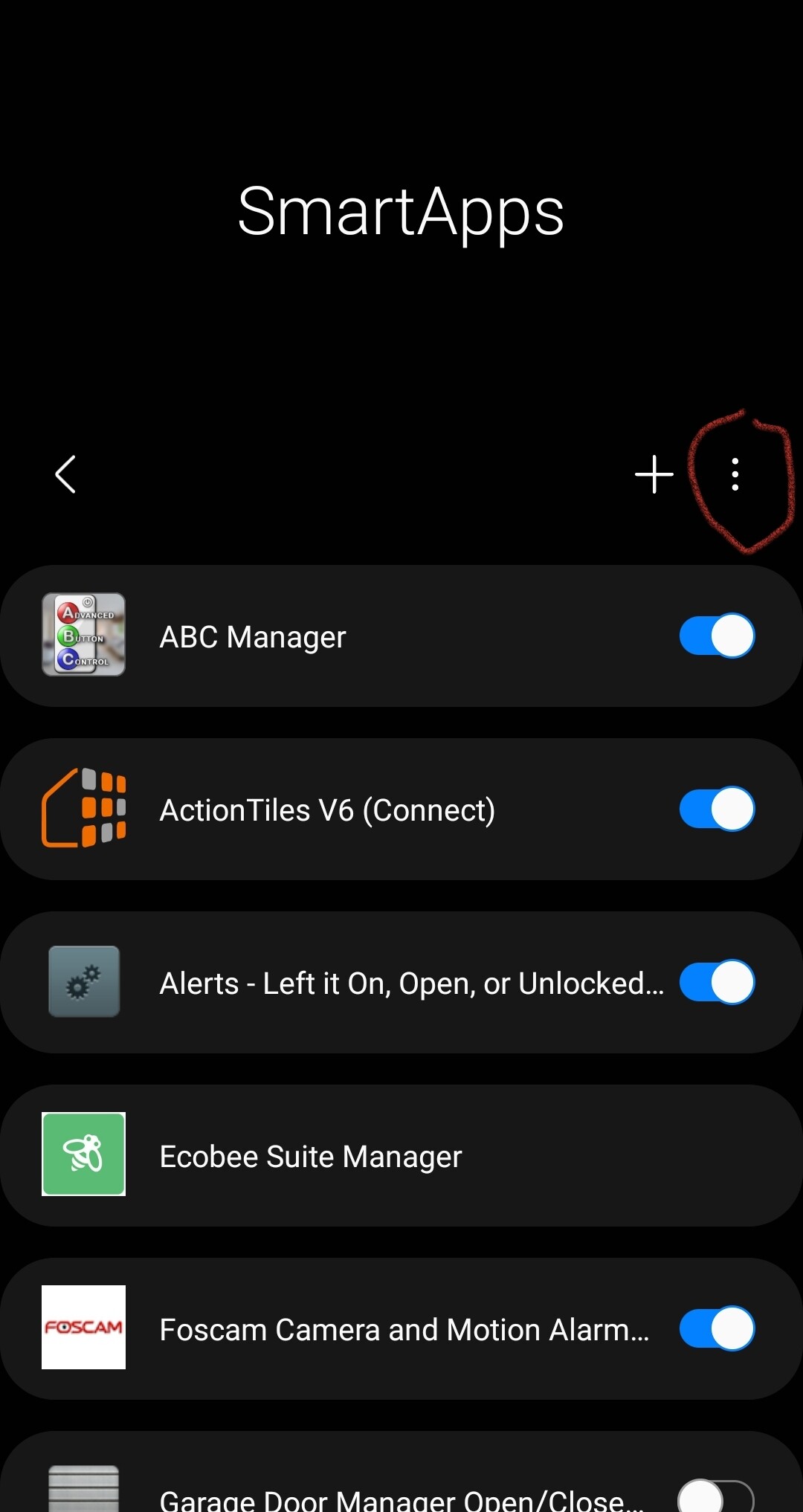Open ActionTiles V6 (Connect) entry

[327, 809]
